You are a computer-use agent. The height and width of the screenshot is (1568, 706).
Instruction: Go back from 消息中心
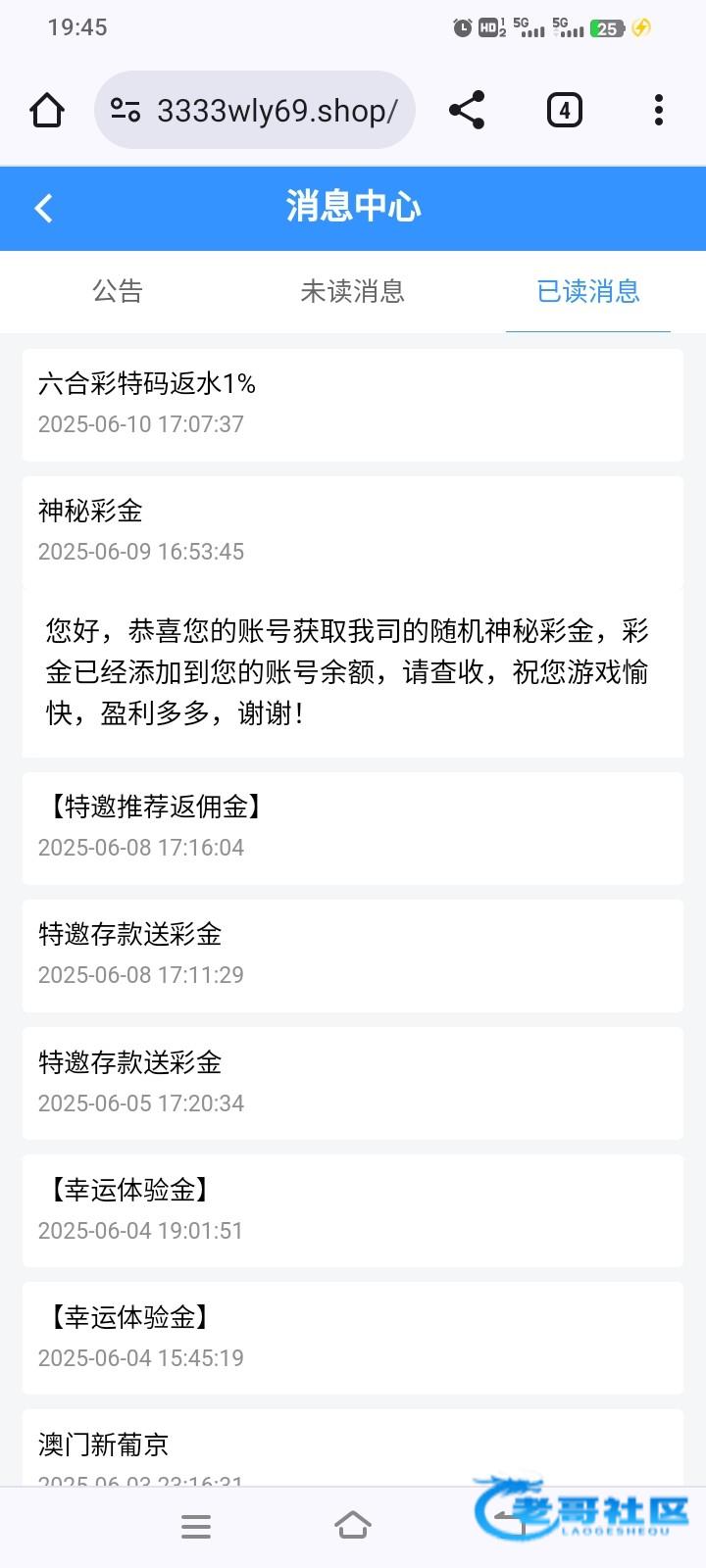[x=43, y=208]
